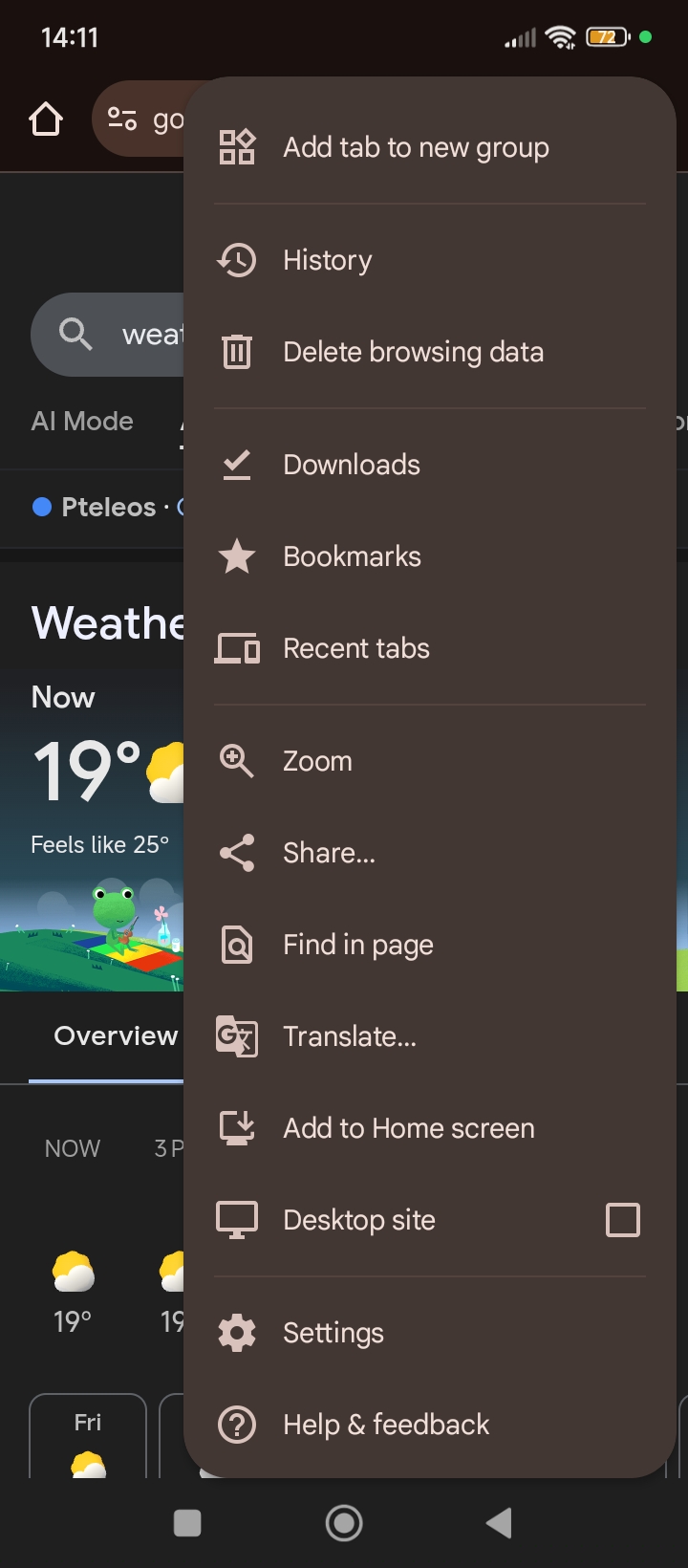Select Add tab to new group

pos(415,148)
